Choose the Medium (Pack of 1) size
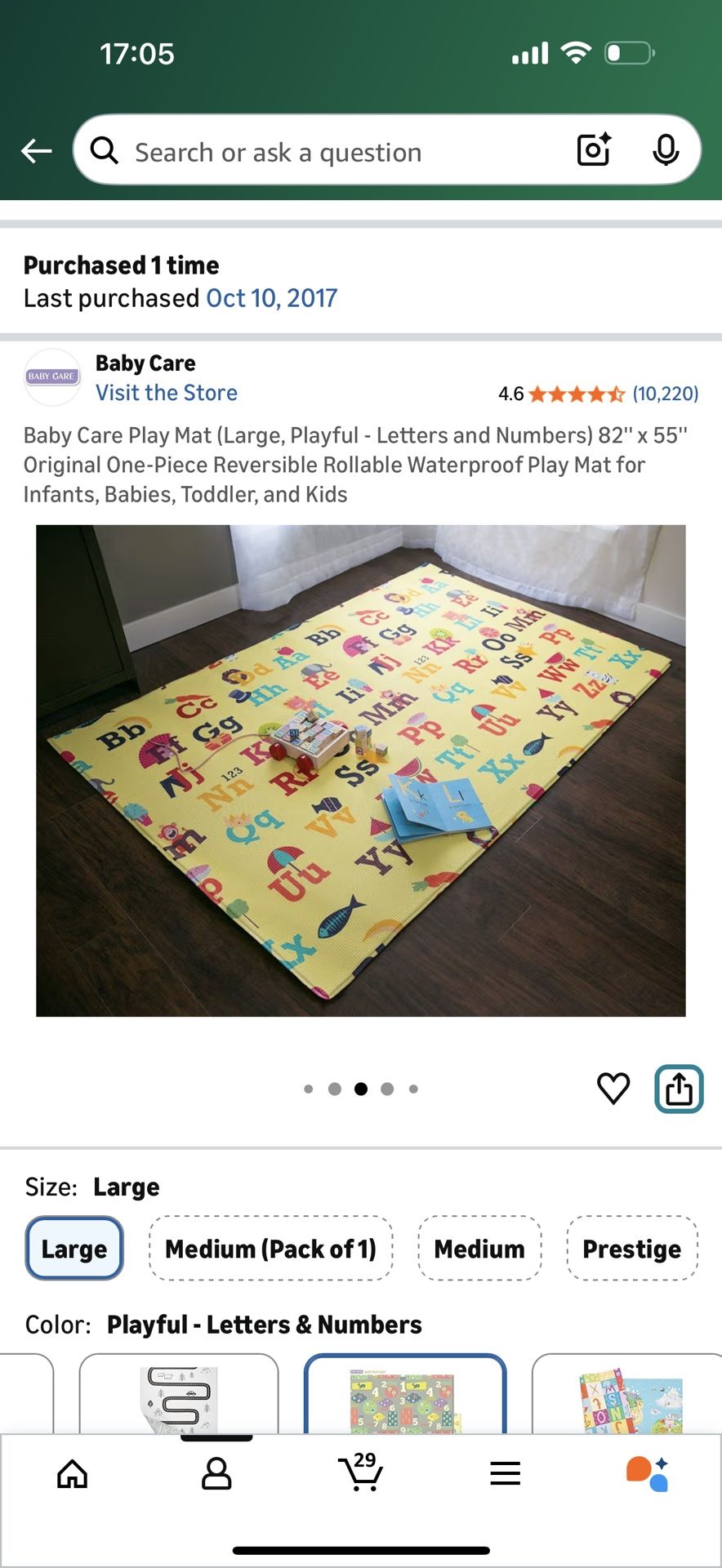722x1568 pixels. [x=270, y=1249]
